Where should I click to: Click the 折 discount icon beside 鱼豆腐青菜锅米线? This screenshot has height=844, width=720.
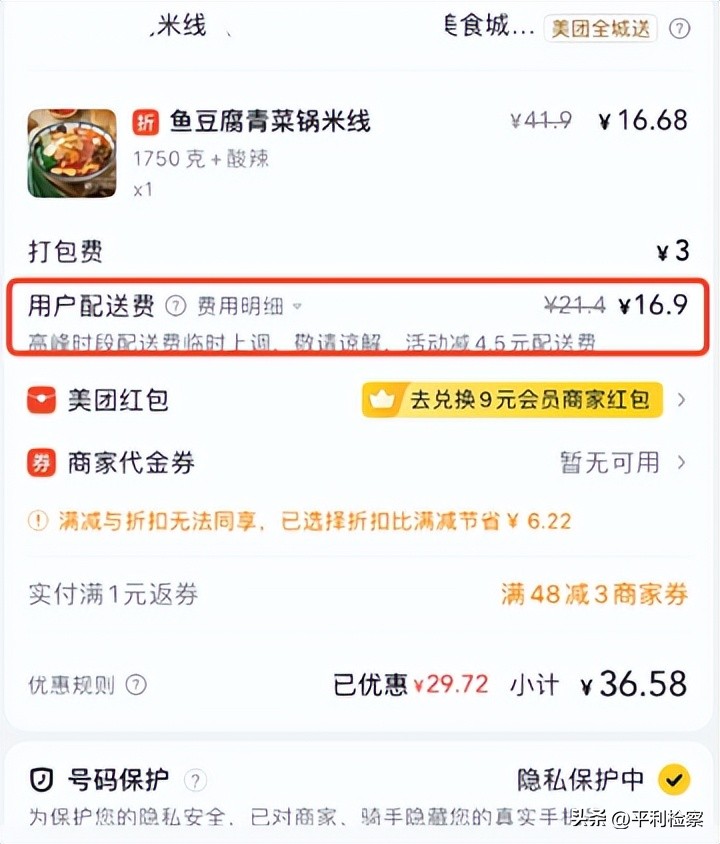click(x=144, y=120)
